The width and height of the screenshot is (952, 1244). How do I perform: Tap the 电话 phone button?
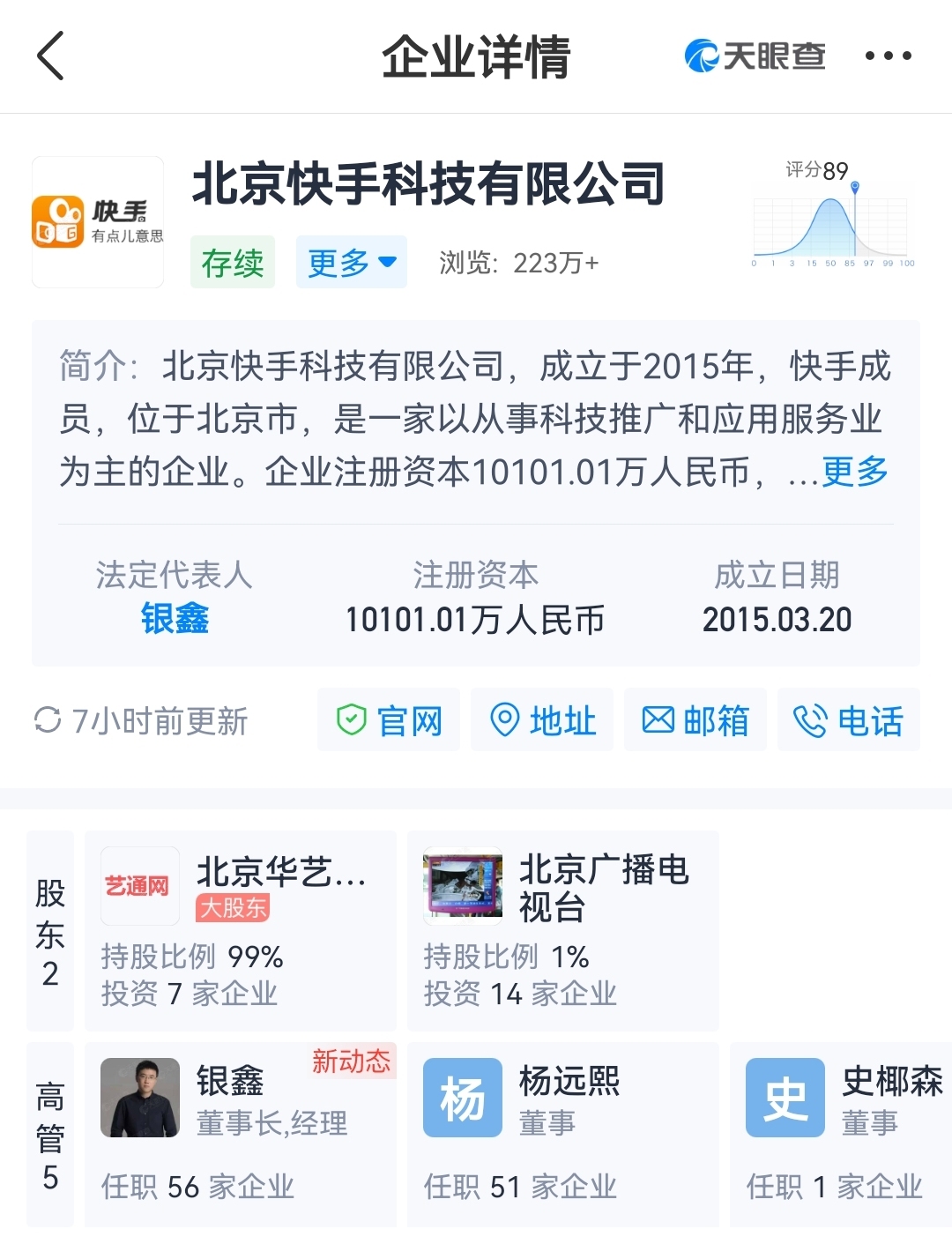tap(848, 720)
